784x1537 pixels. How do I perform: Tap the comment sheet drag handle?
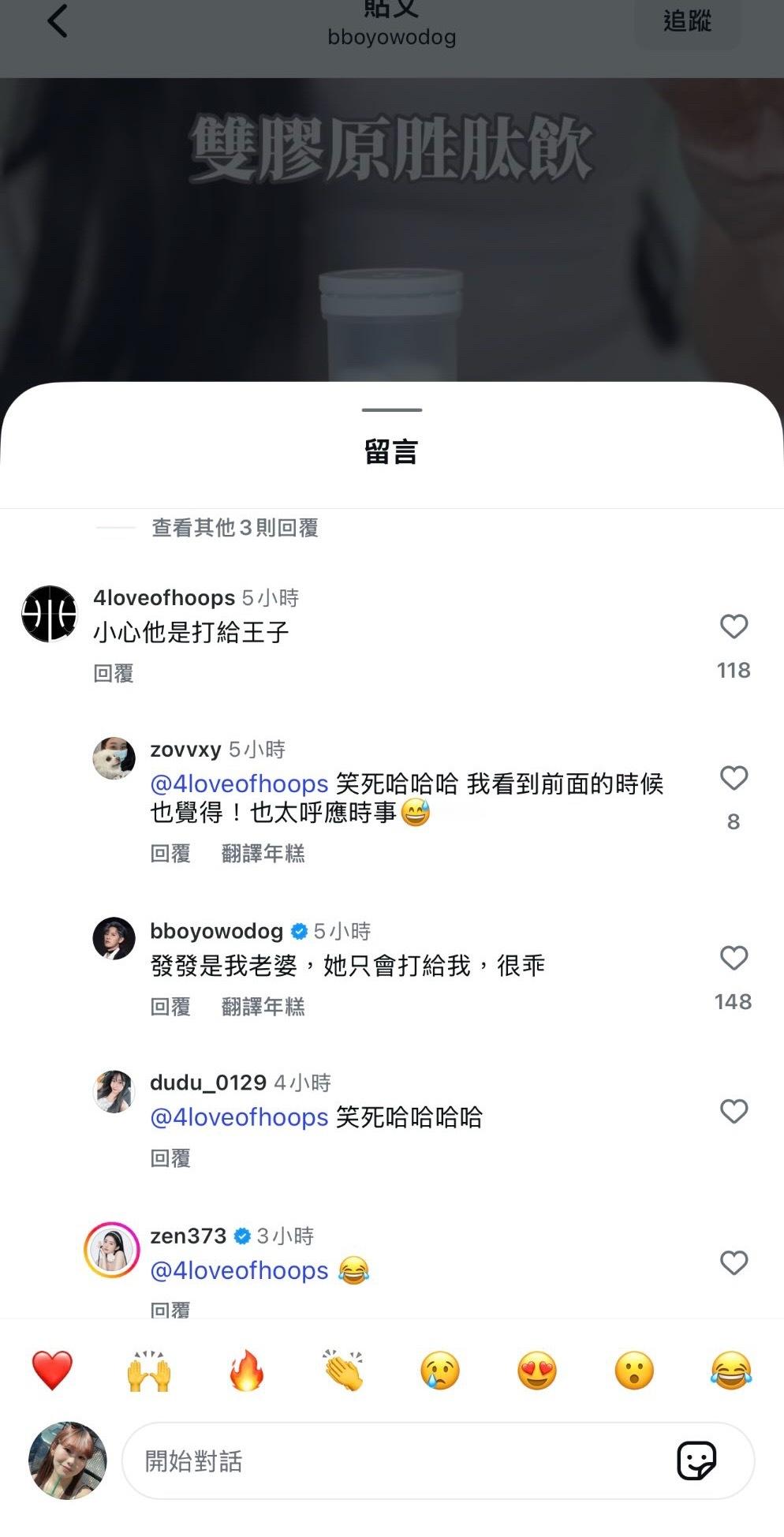click(x=392, y=409)
